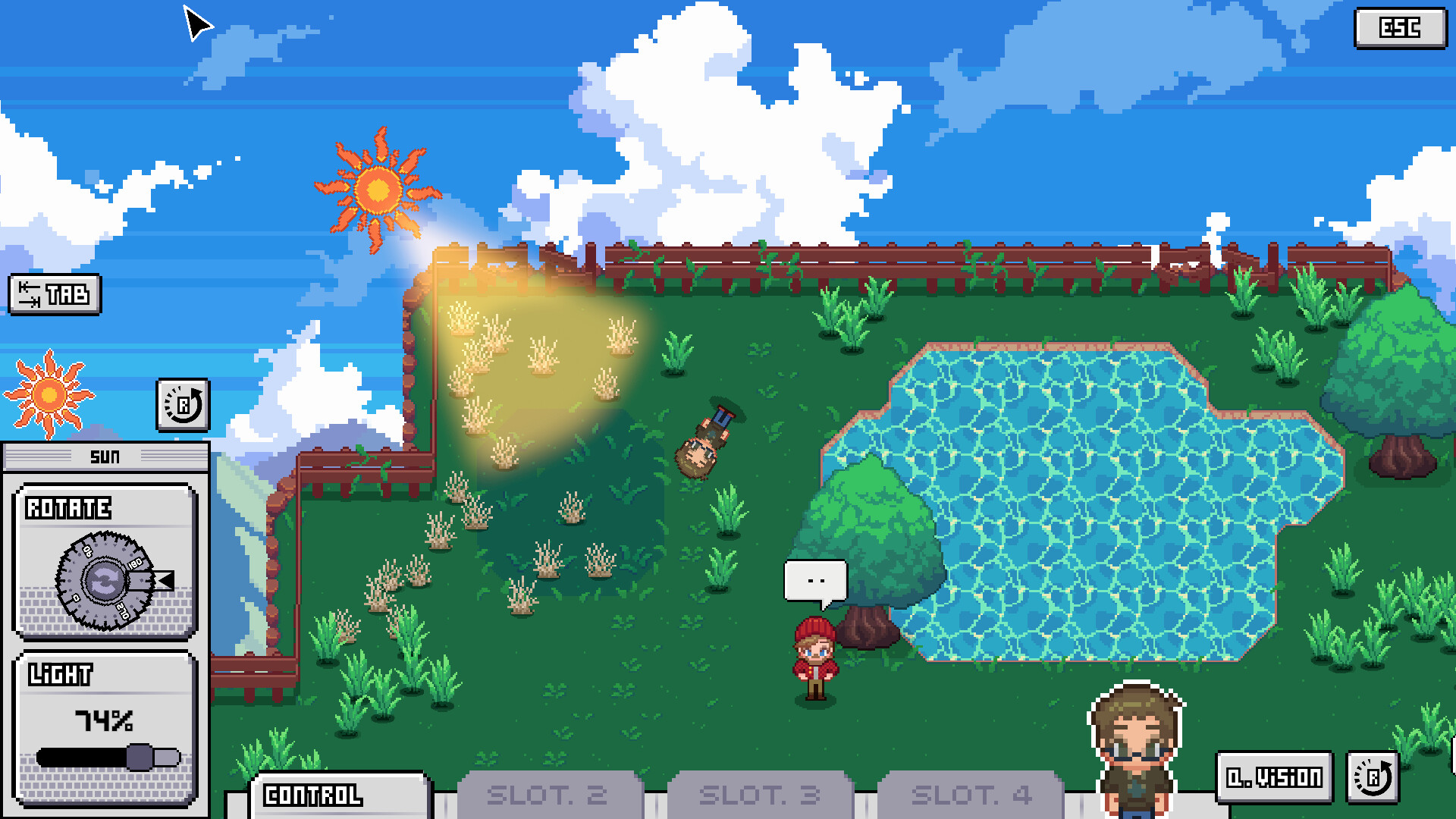The image size is (1456, 819).
Task: Tap the TAB switch button
Action: 55,294
